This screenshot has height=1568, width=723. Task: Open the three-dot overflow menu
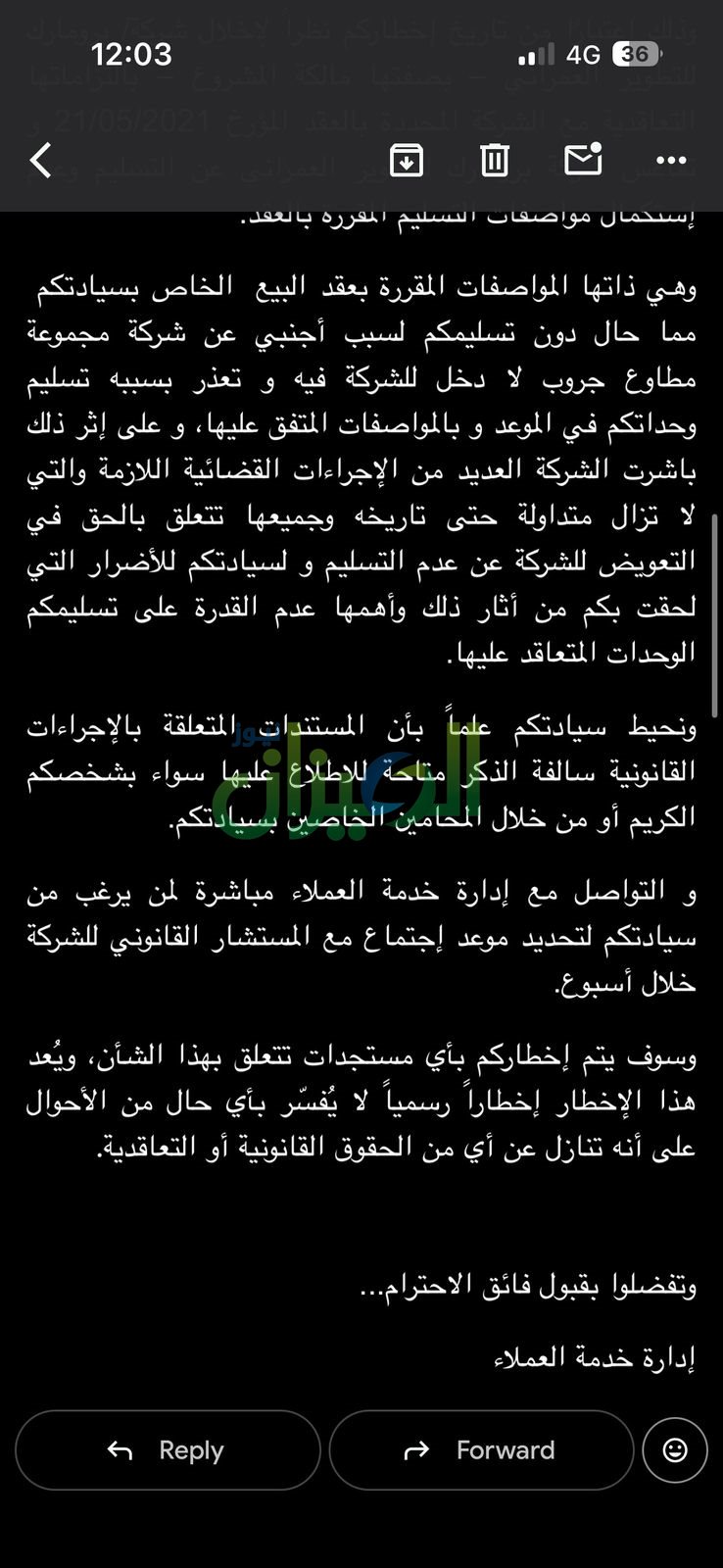tap(671, 161)
